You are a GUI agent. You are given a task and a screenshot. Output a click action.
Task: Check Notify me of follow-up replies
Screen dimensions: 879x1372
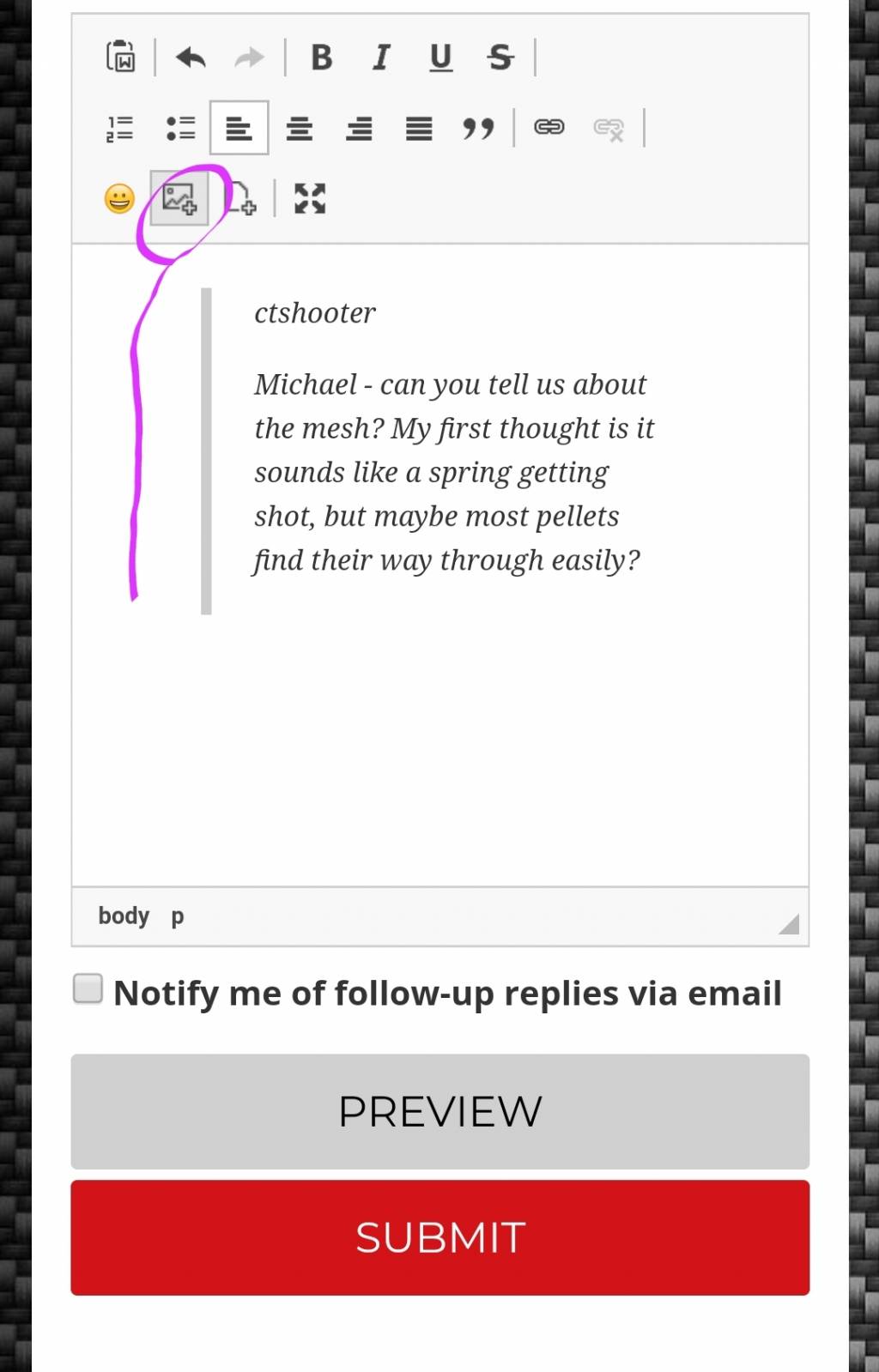coord(88,988)
